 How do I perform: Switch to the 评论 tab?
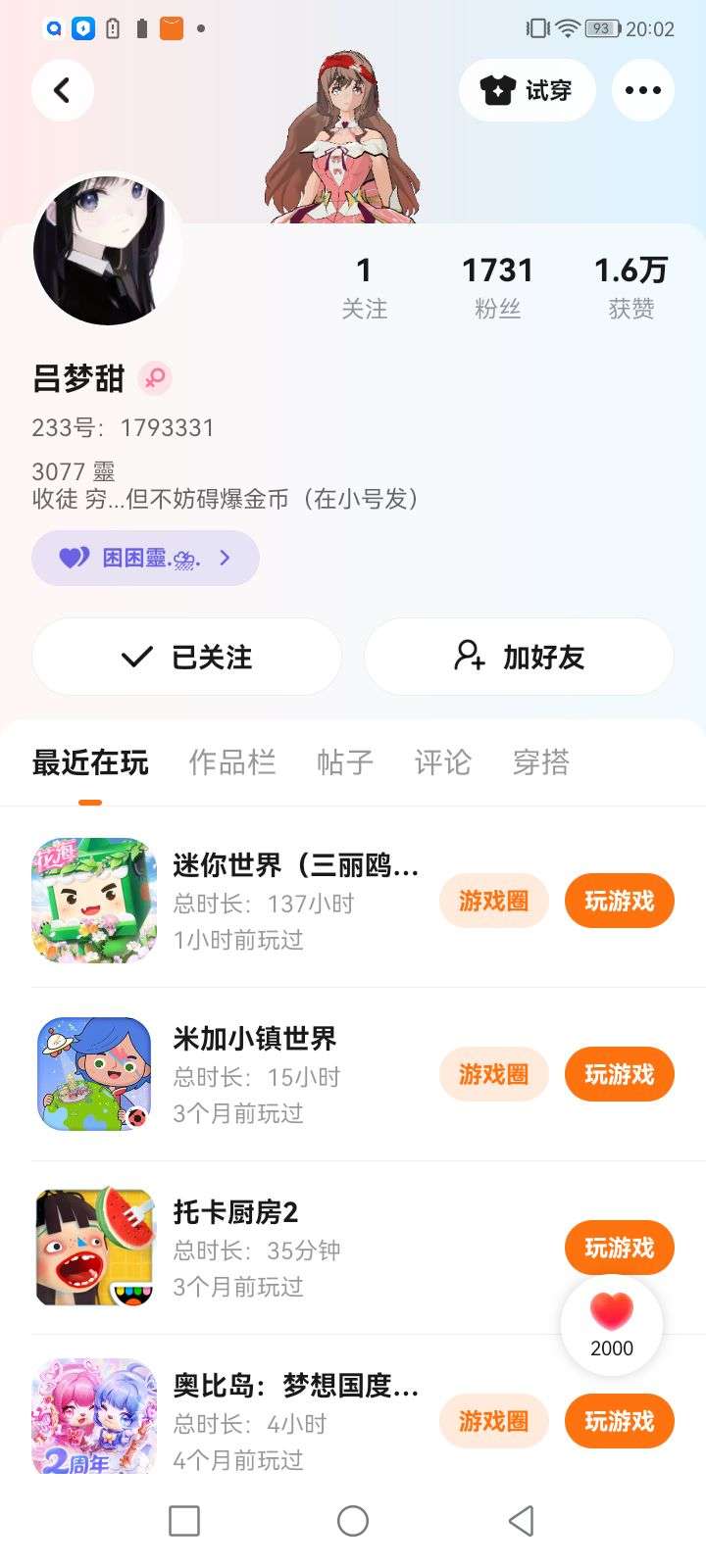point(442,762)
